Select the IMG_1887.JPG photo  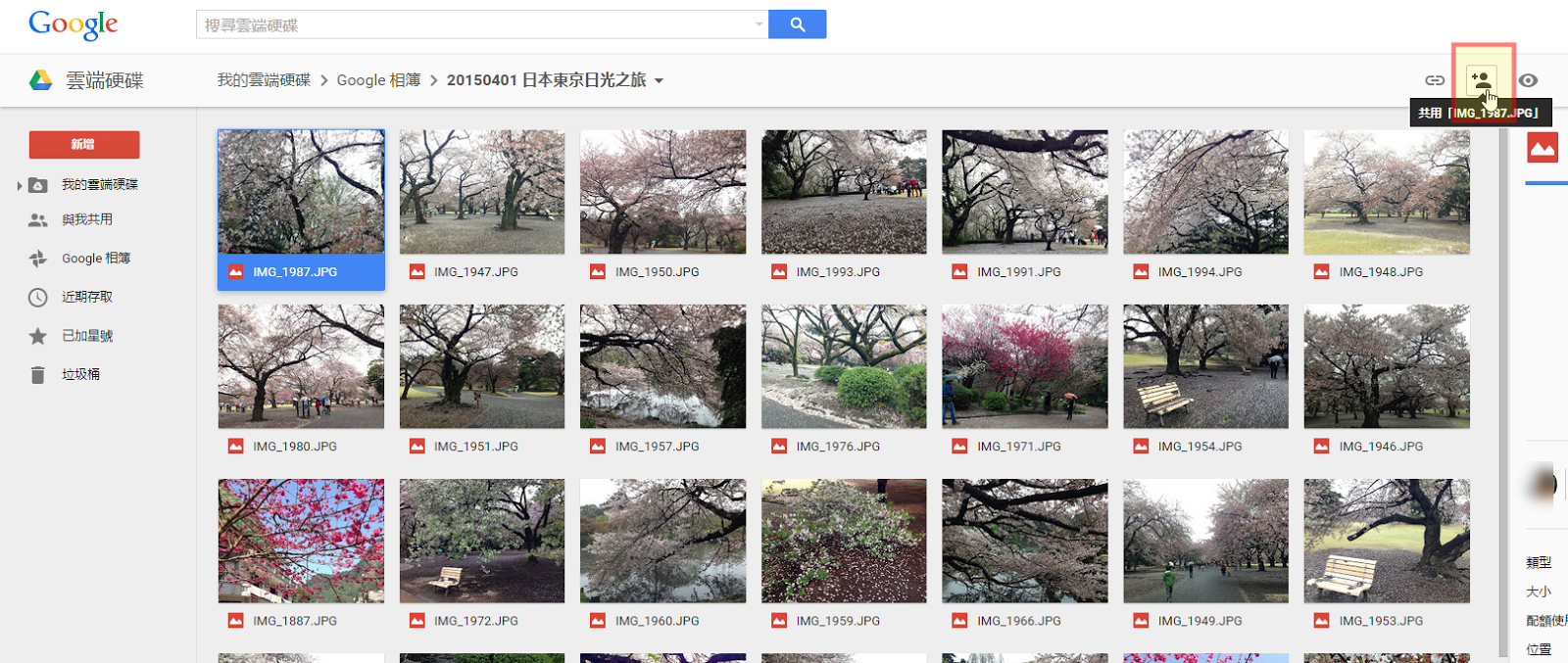pyautogui.click(x=301, y=541)
